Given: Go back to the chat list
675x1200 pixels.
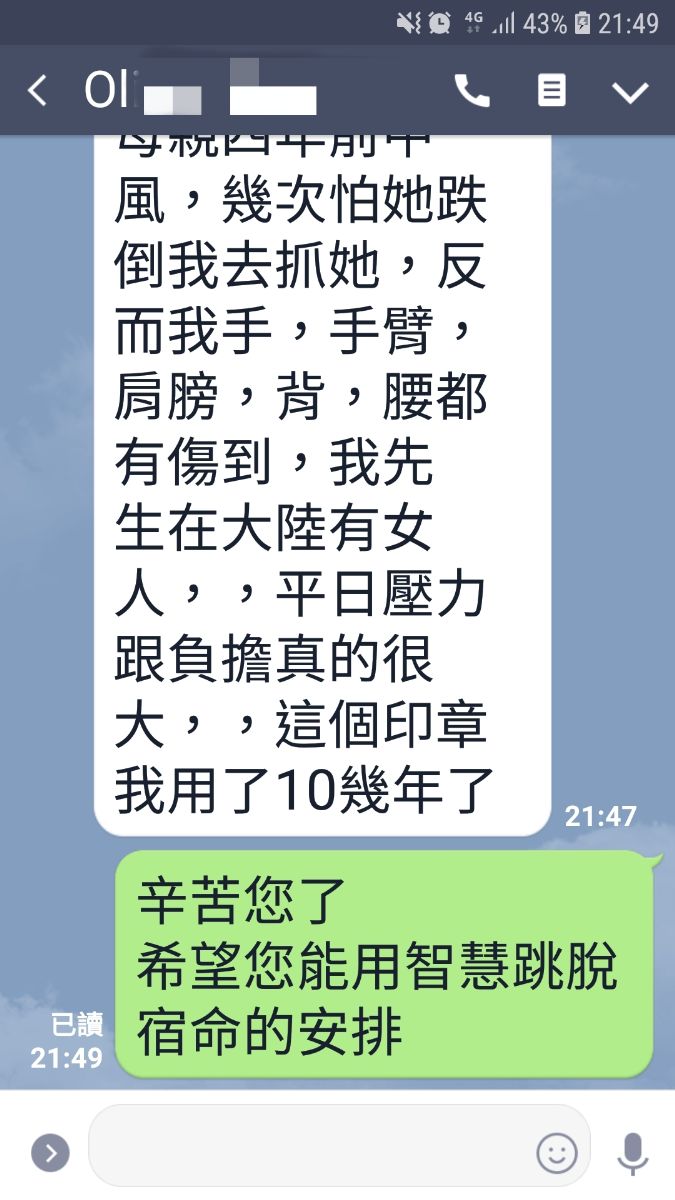Looking at the screenshot, I should [37, 91].
